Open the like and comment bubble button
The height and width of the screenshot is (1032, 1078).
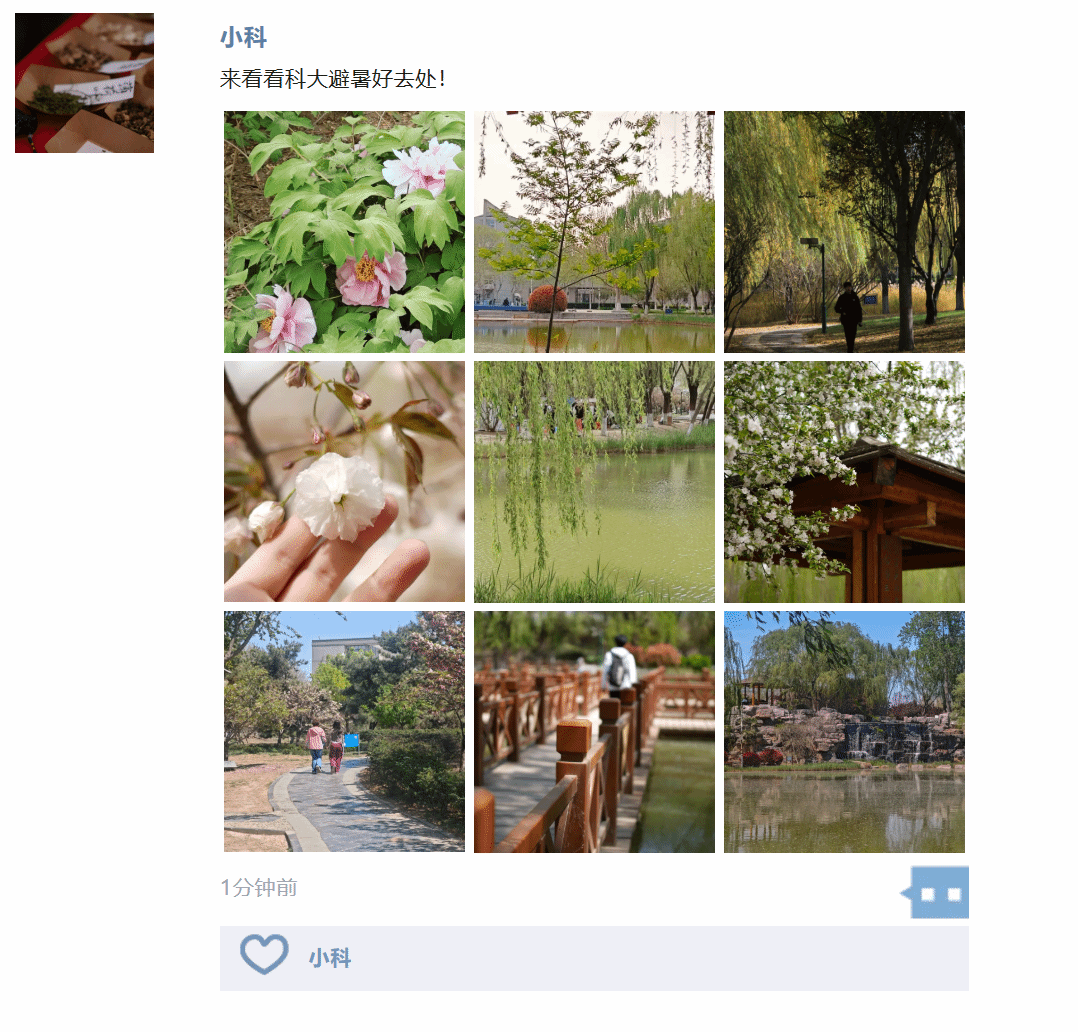pos(938,892)
